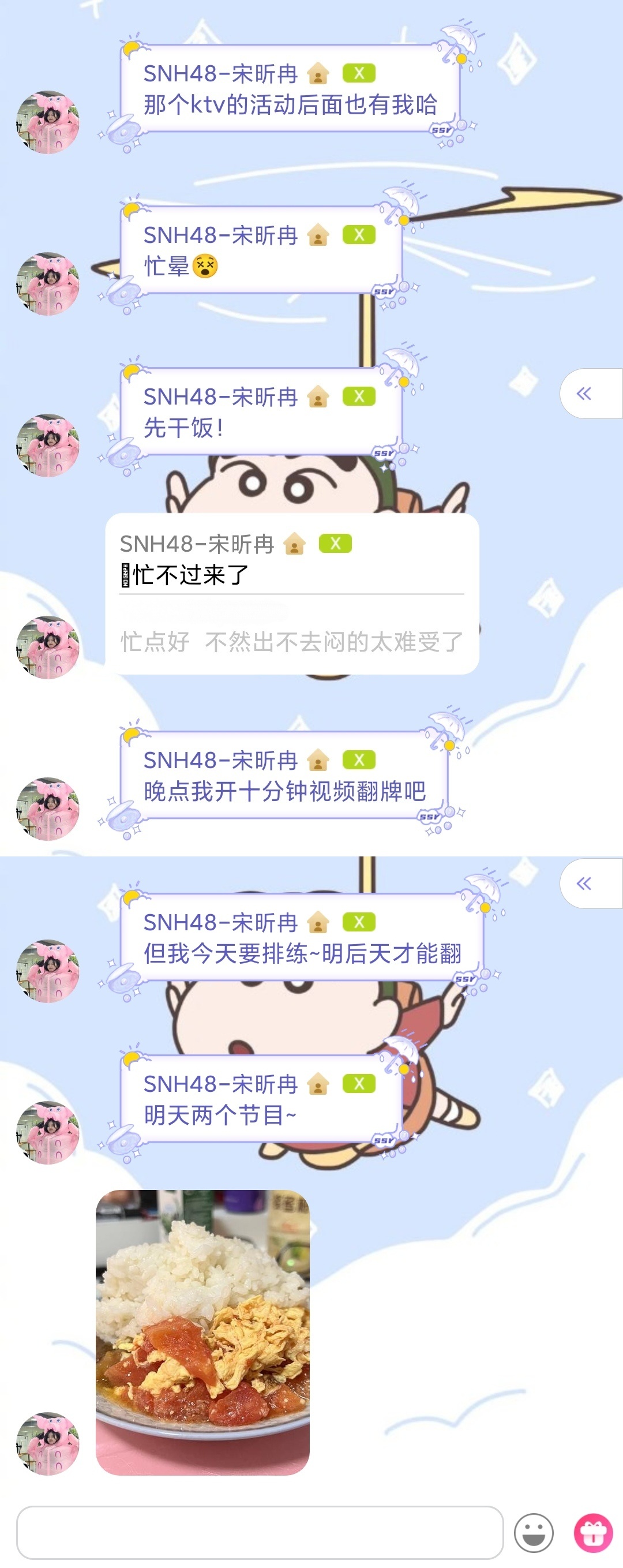Open the emoji picker
Screen dimensions: 623x1568
534,1532
